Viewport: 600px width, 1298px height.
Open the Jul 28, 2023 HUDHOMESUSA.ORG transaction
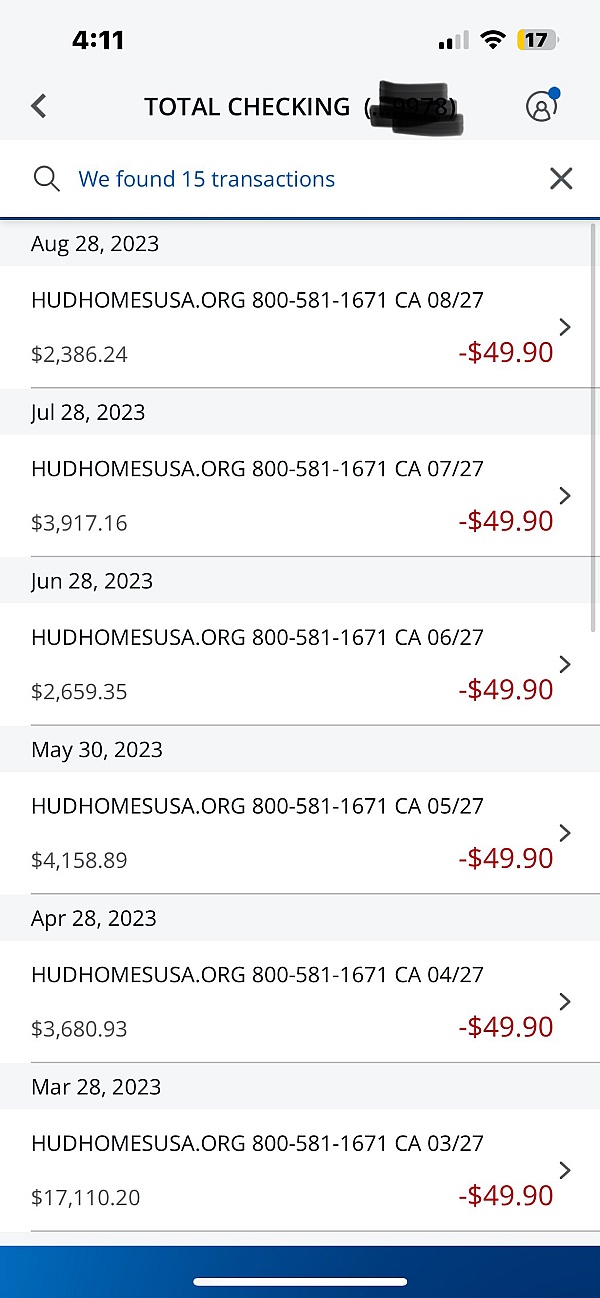click(300, 495)
